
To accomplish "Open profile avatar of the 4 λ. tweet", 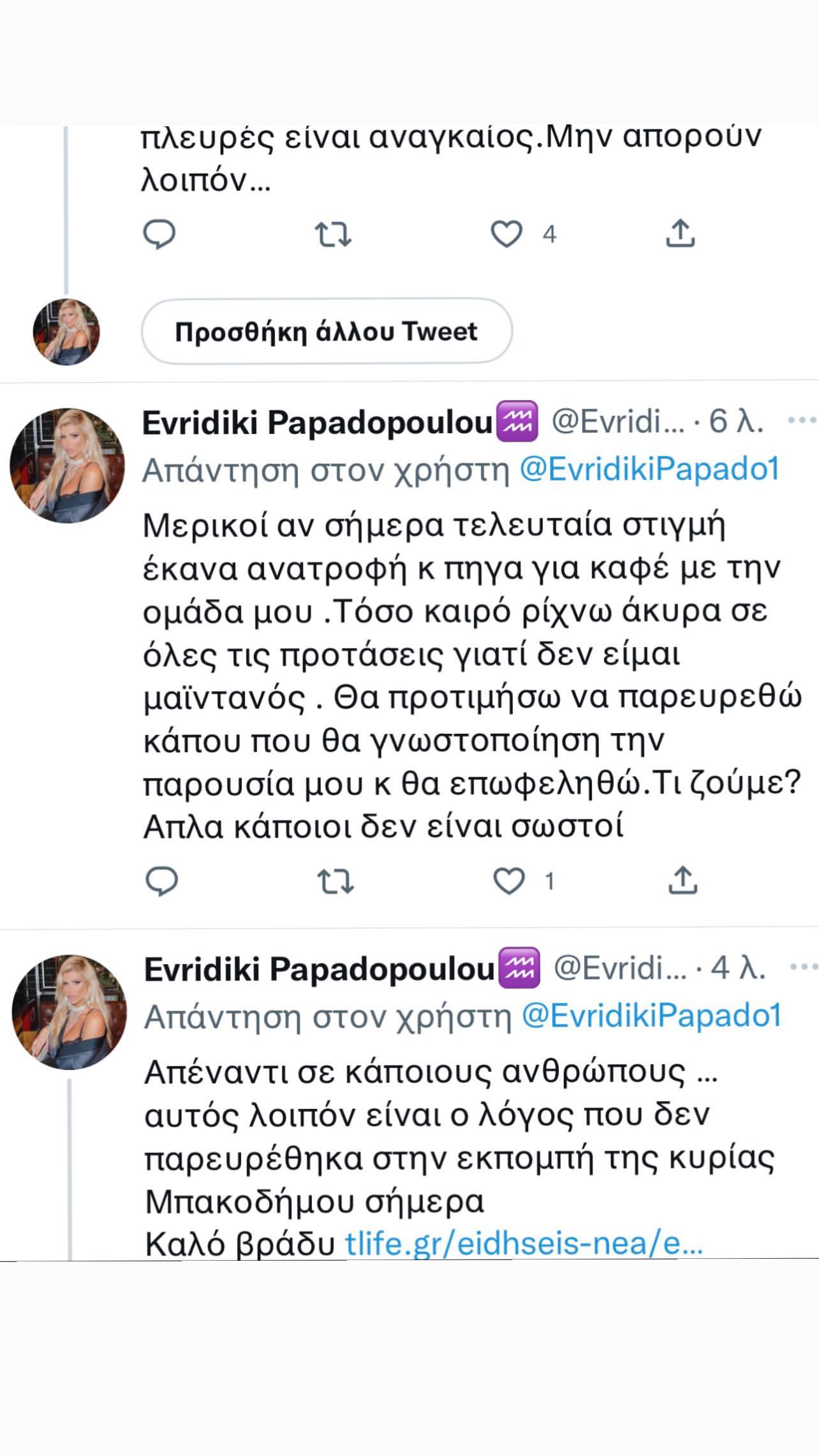I will click(x=70, y=1011).
